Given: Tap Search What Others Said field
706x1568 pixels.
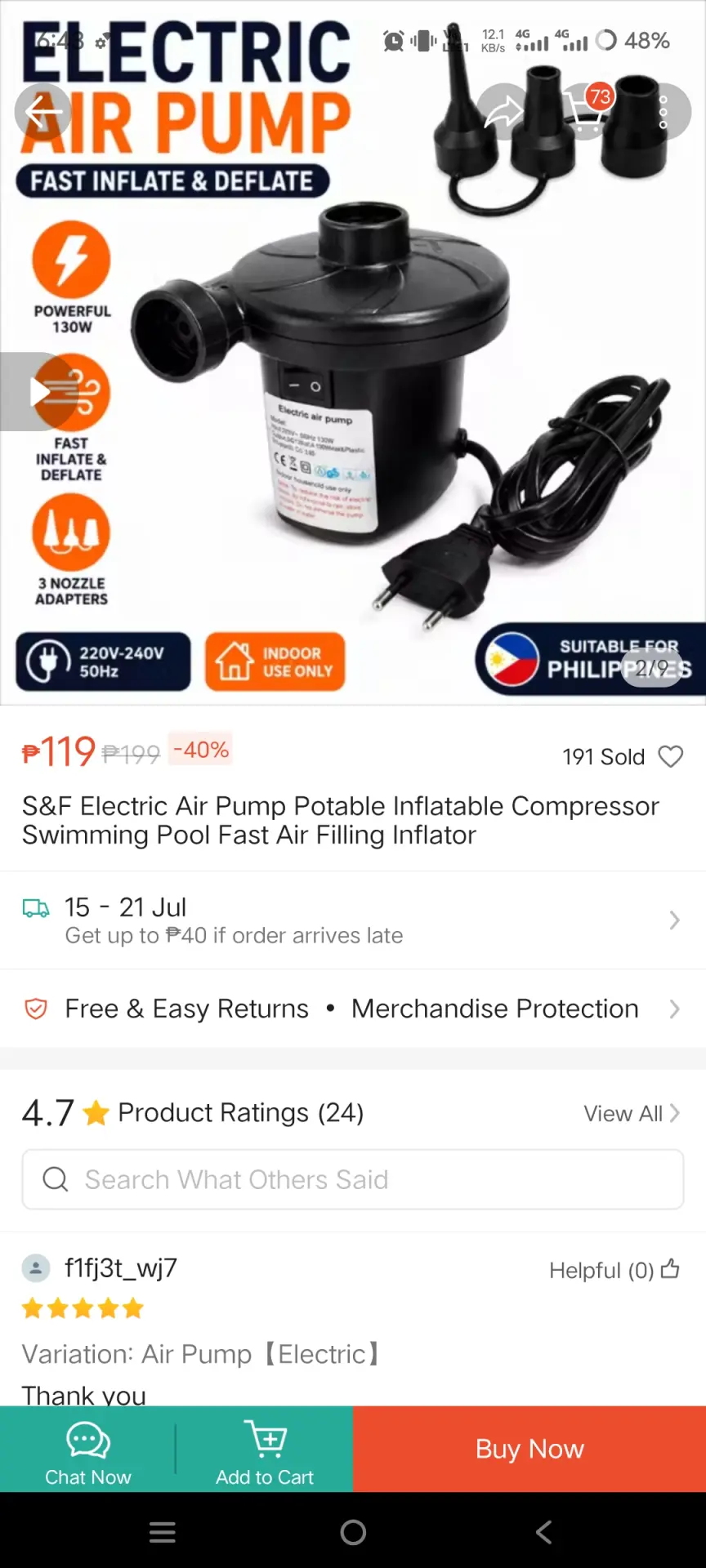Looking at the screenshot, I should [353, 1179].
